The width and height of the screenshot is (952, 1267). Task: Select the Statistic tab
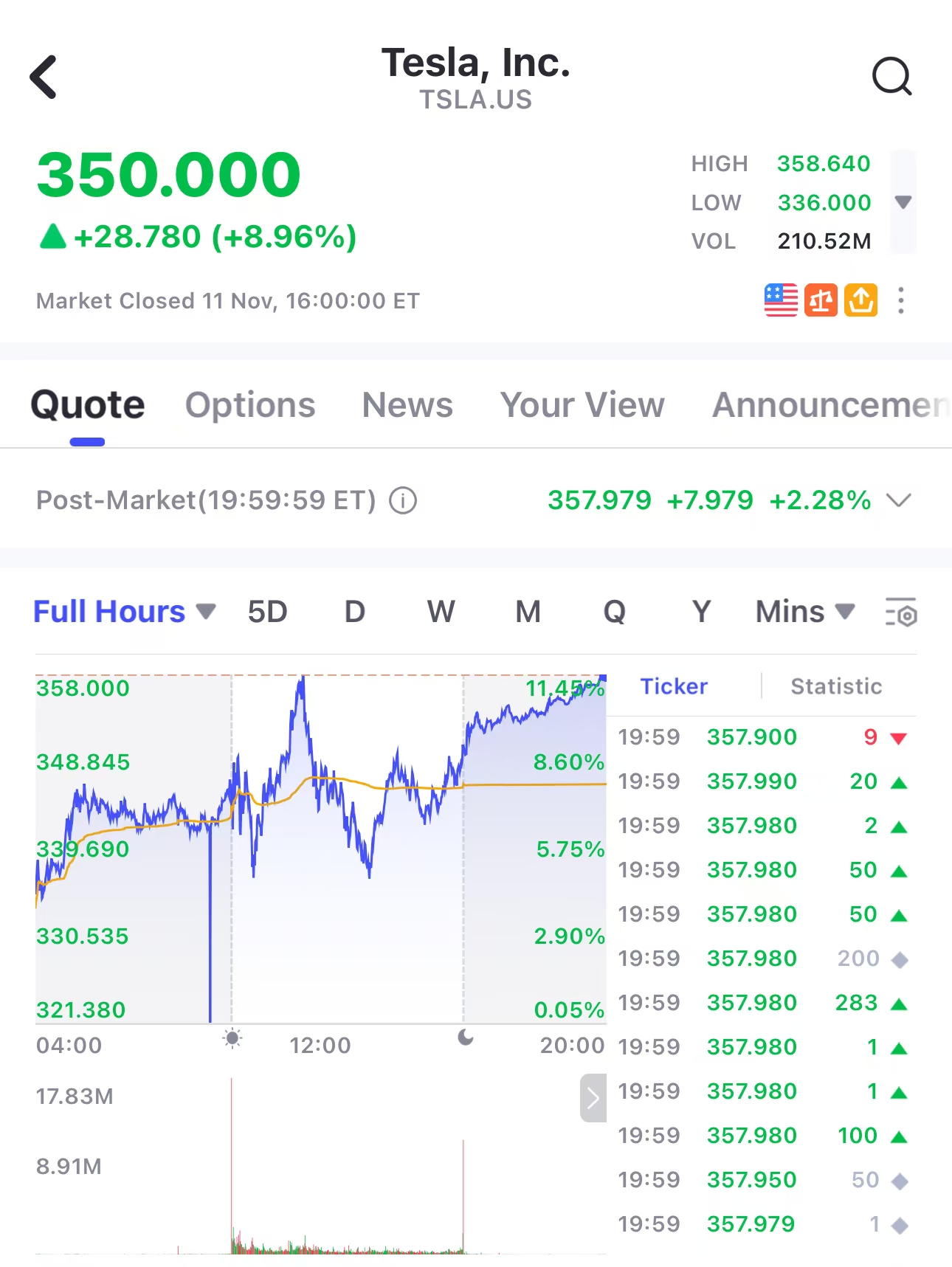[835, 686]
